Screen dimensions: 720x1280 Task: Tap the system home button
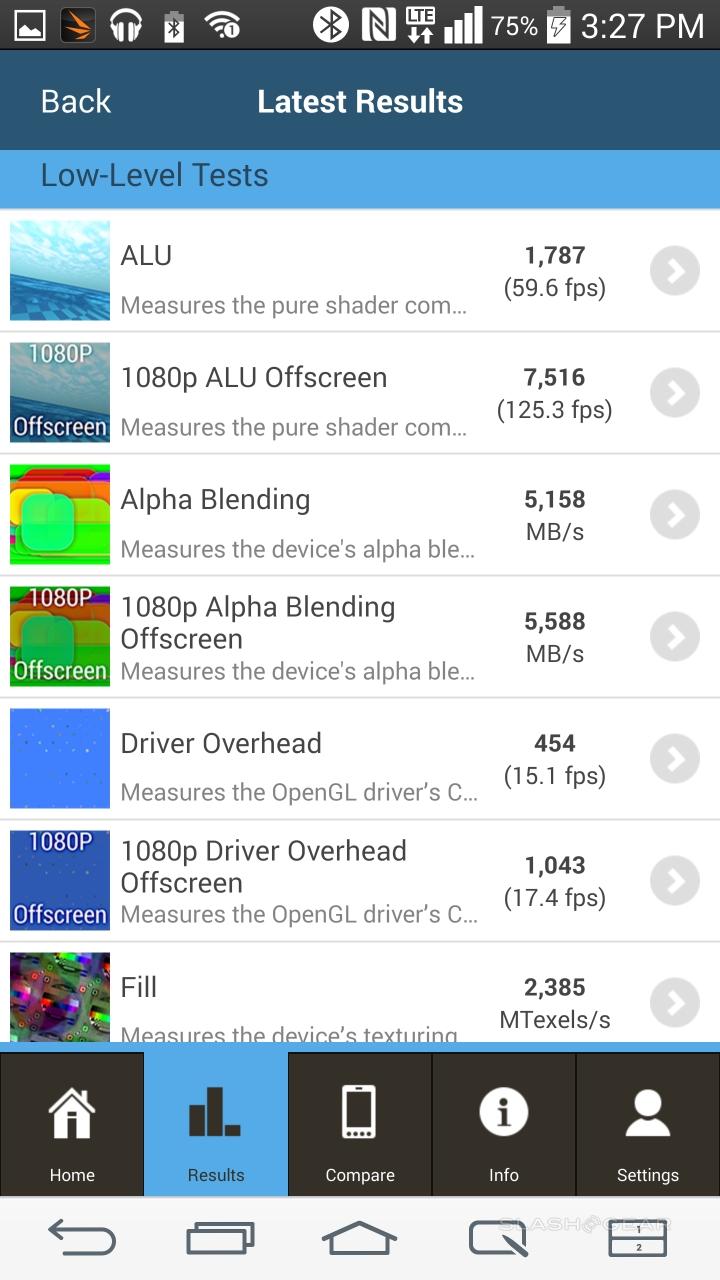click(360, 1240)
